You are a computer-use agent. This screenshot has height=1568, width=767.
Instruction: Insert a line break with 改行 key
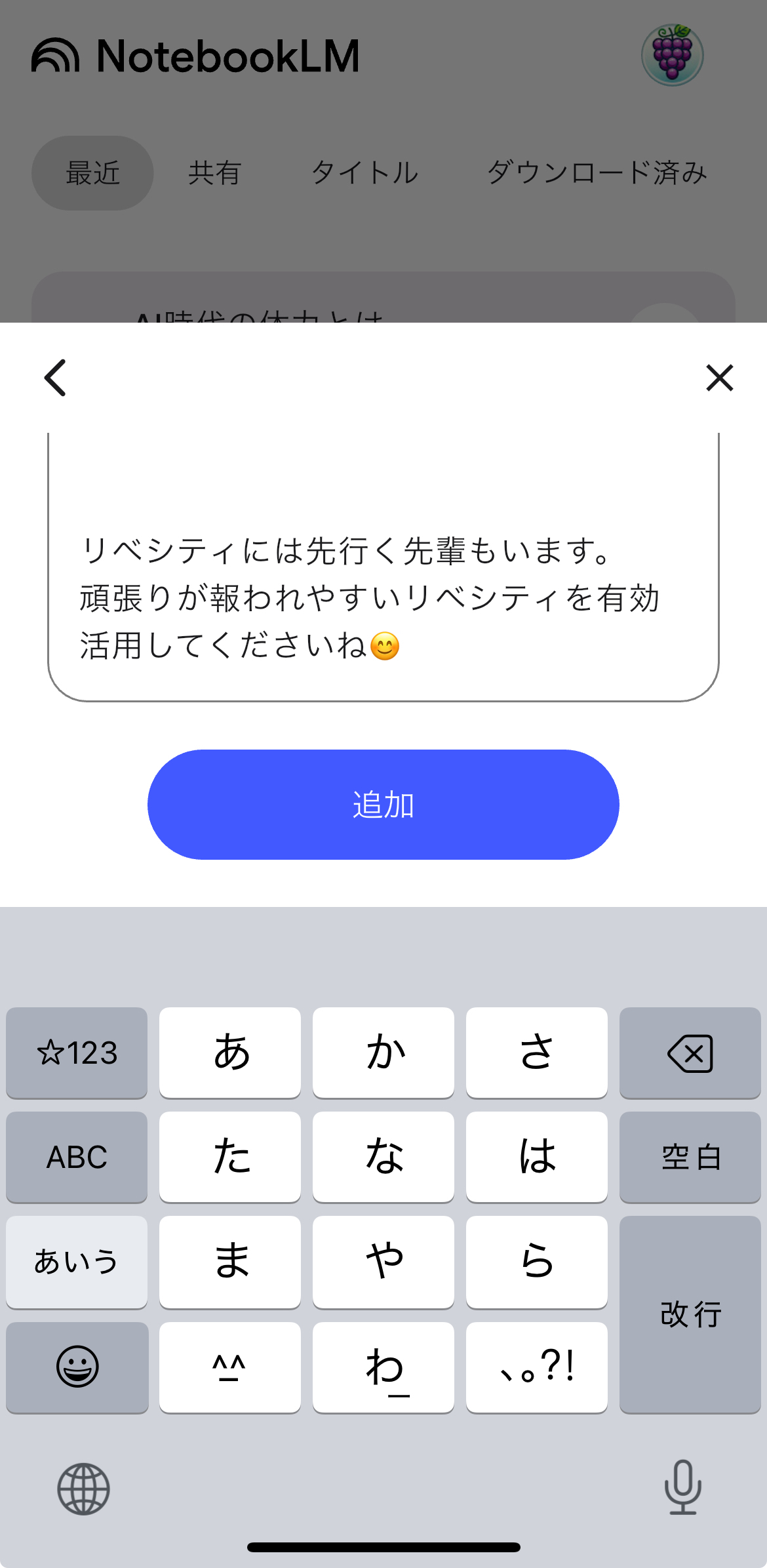[x=690, y=1314]
